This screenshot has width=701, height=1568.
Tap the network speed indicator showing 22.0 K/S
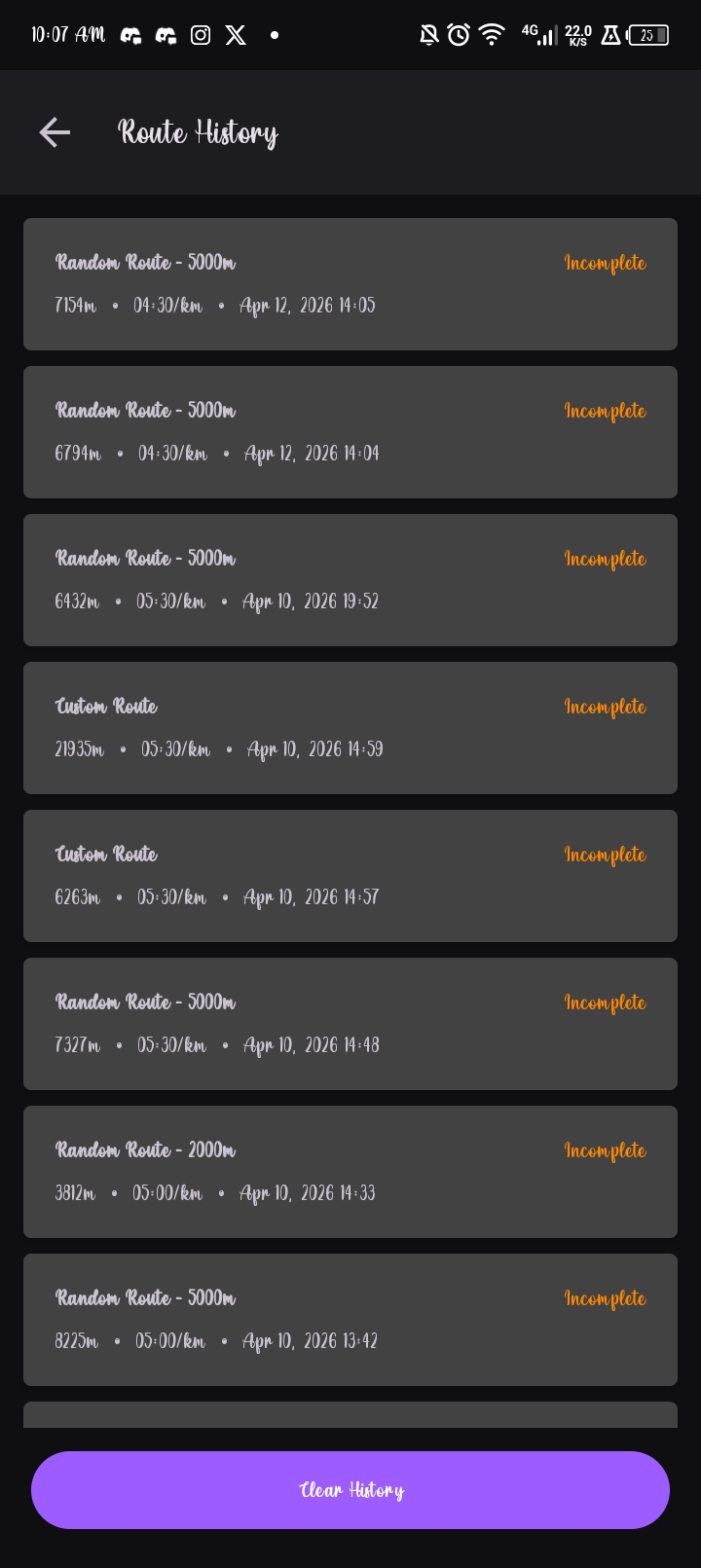coord(577,35)
